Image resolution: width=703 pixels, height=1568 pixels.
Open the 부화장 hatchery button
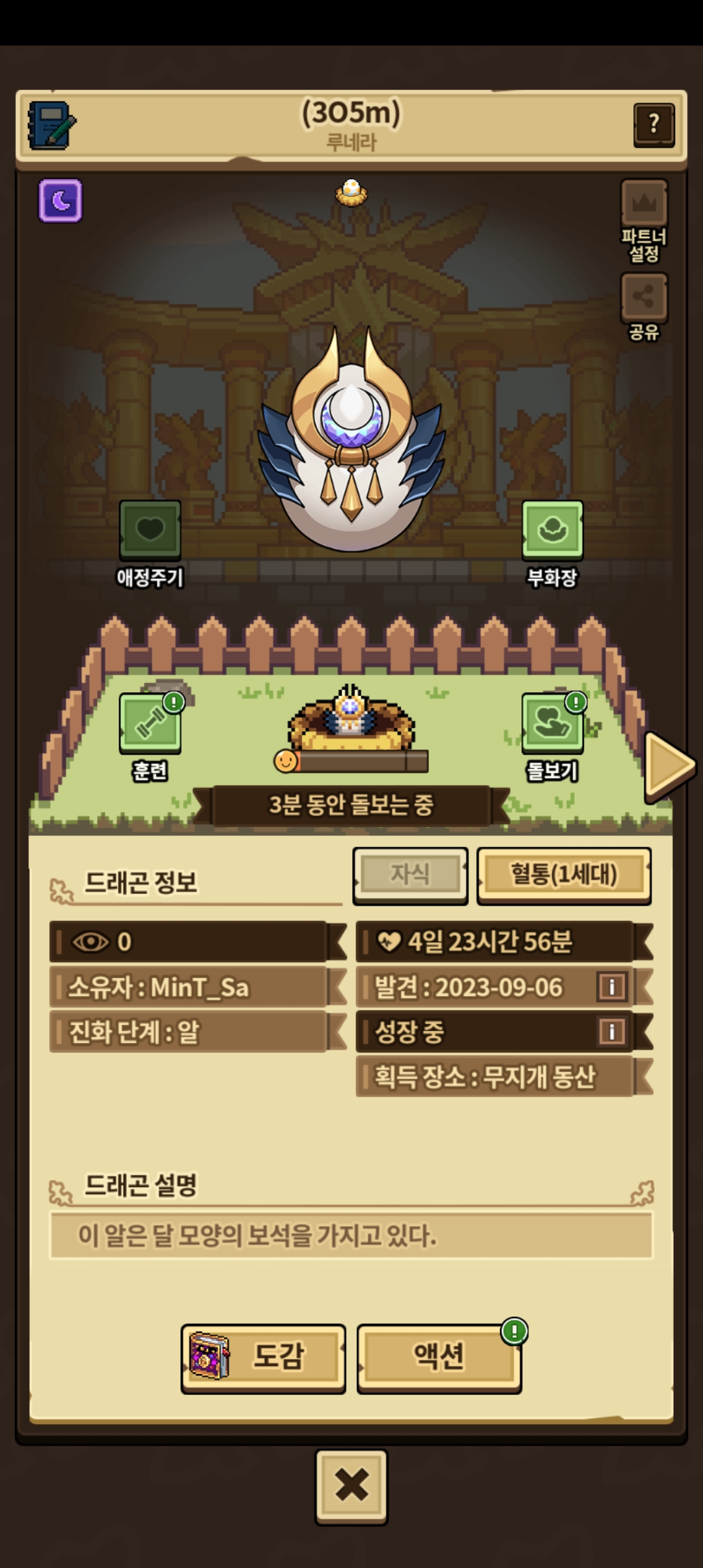click(552, 530)
